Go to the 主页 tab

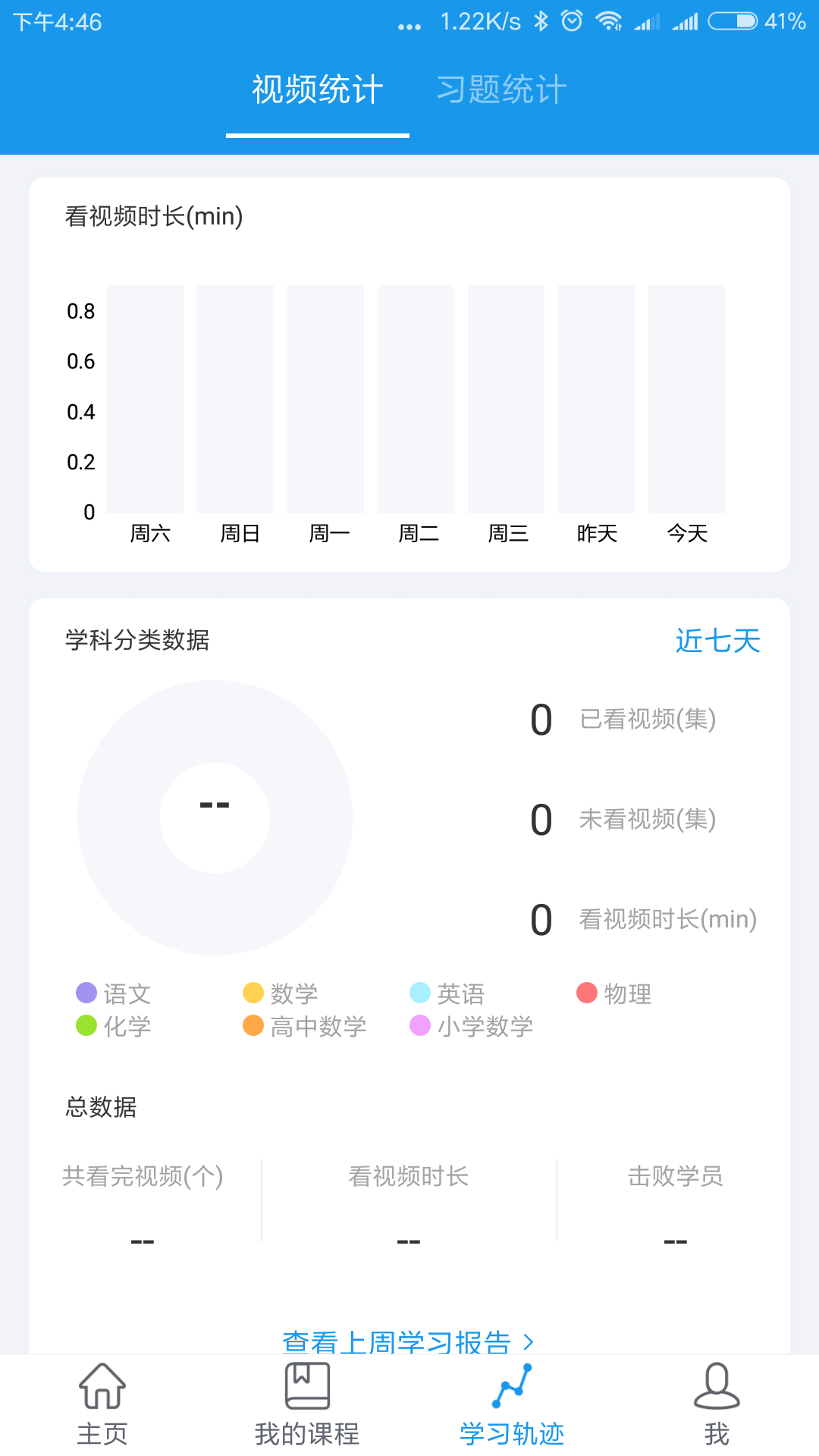(x=102, y=1404)
